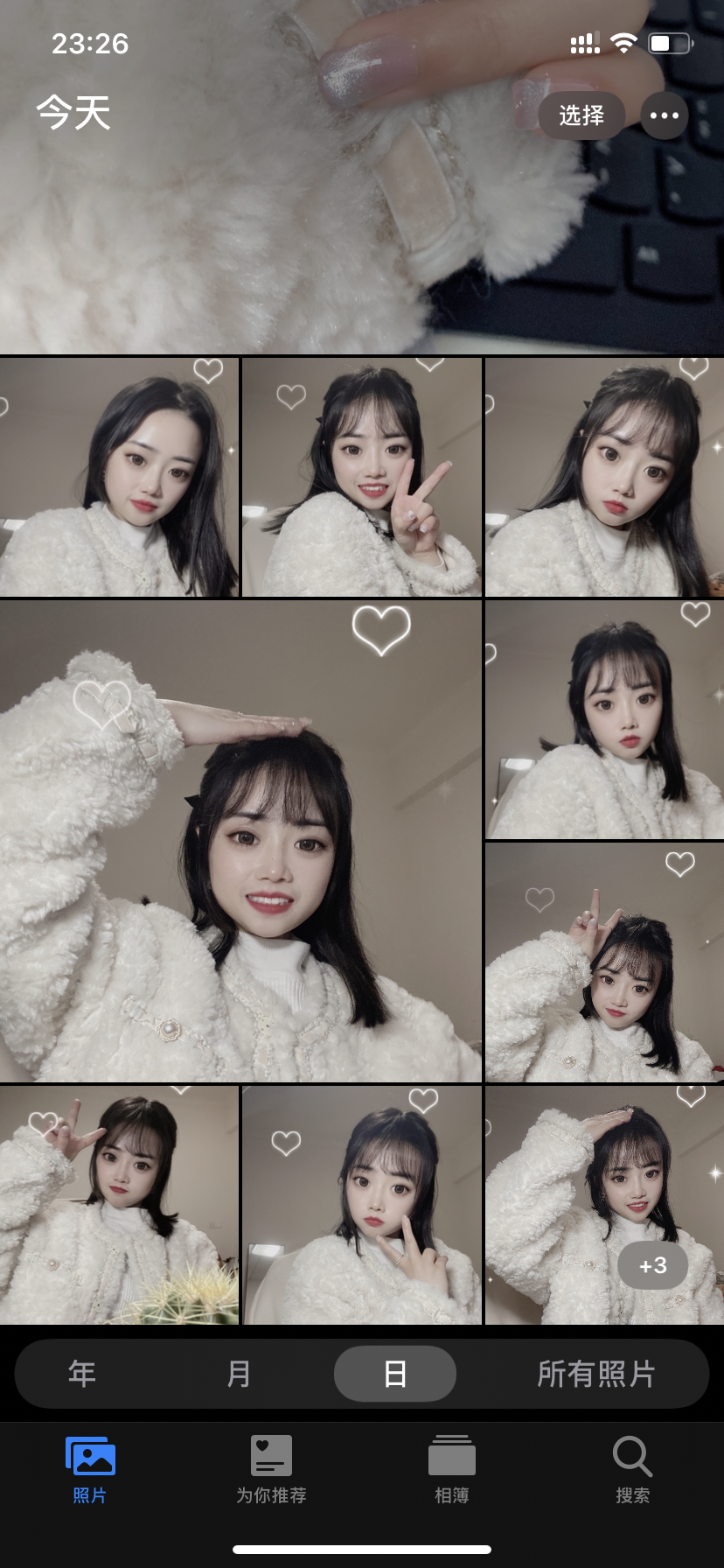724x1568 pixels.
Task: Tap the 选择 button
Action: tap(581, 115)
